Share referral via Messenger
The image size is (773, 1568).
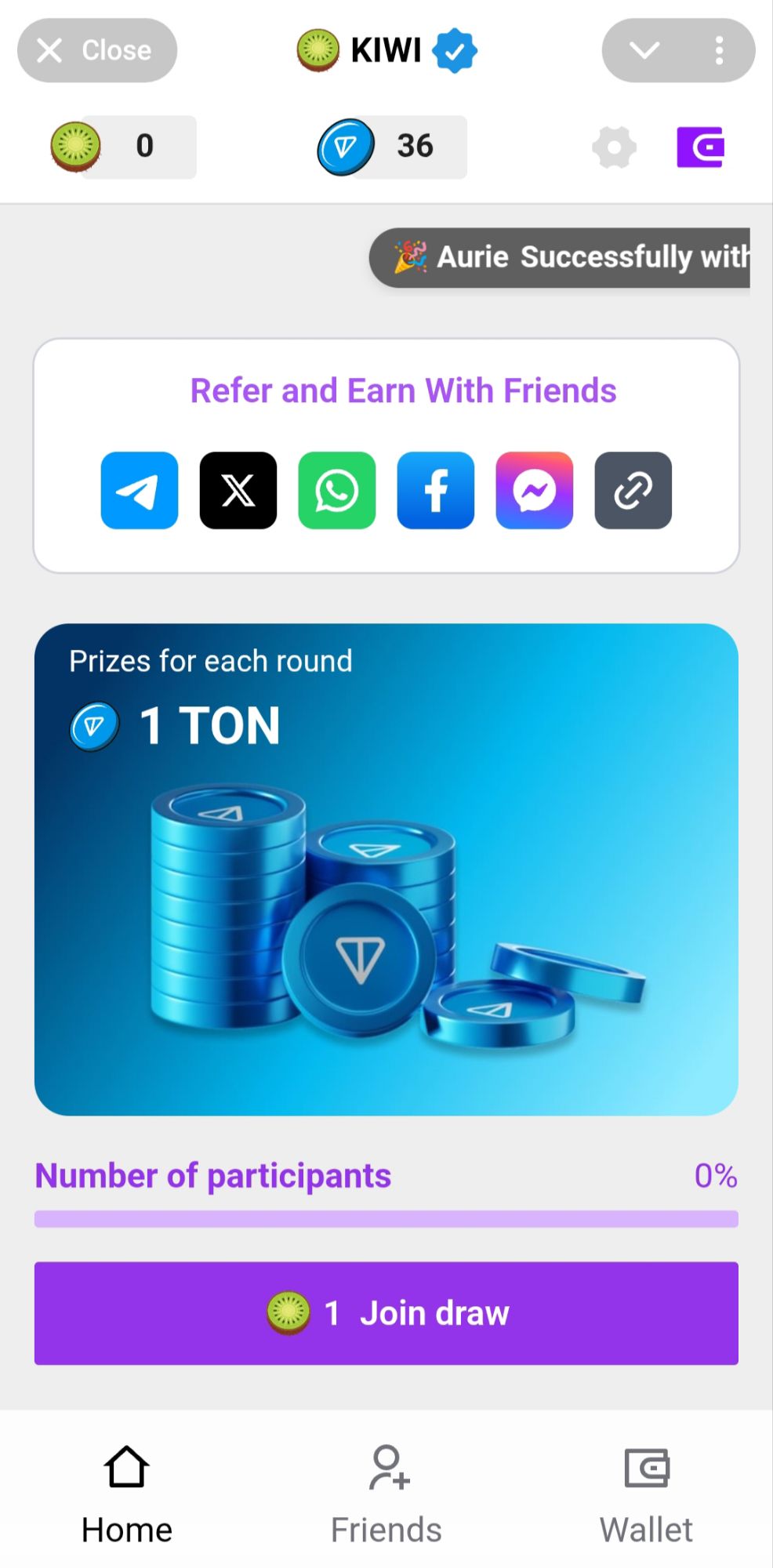click(535, 491)
